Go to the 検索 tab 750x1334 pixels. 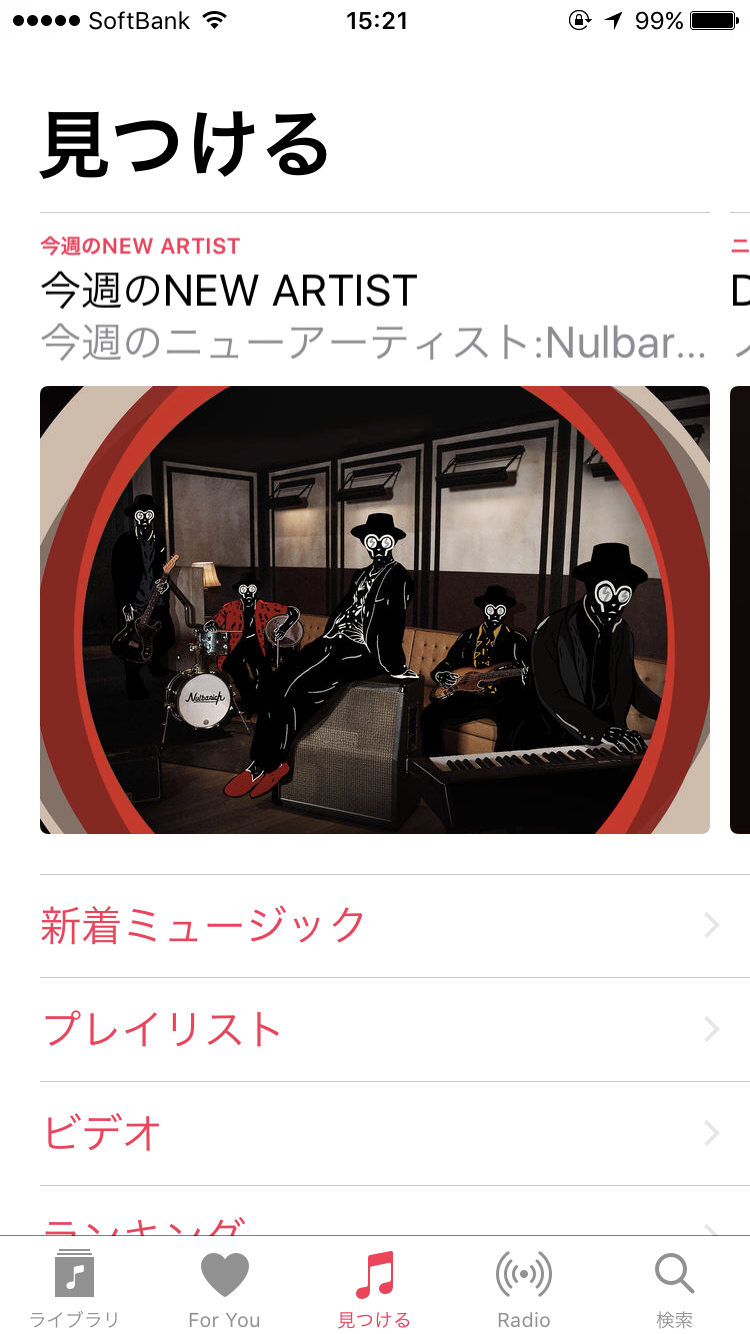click(674, 1288)
